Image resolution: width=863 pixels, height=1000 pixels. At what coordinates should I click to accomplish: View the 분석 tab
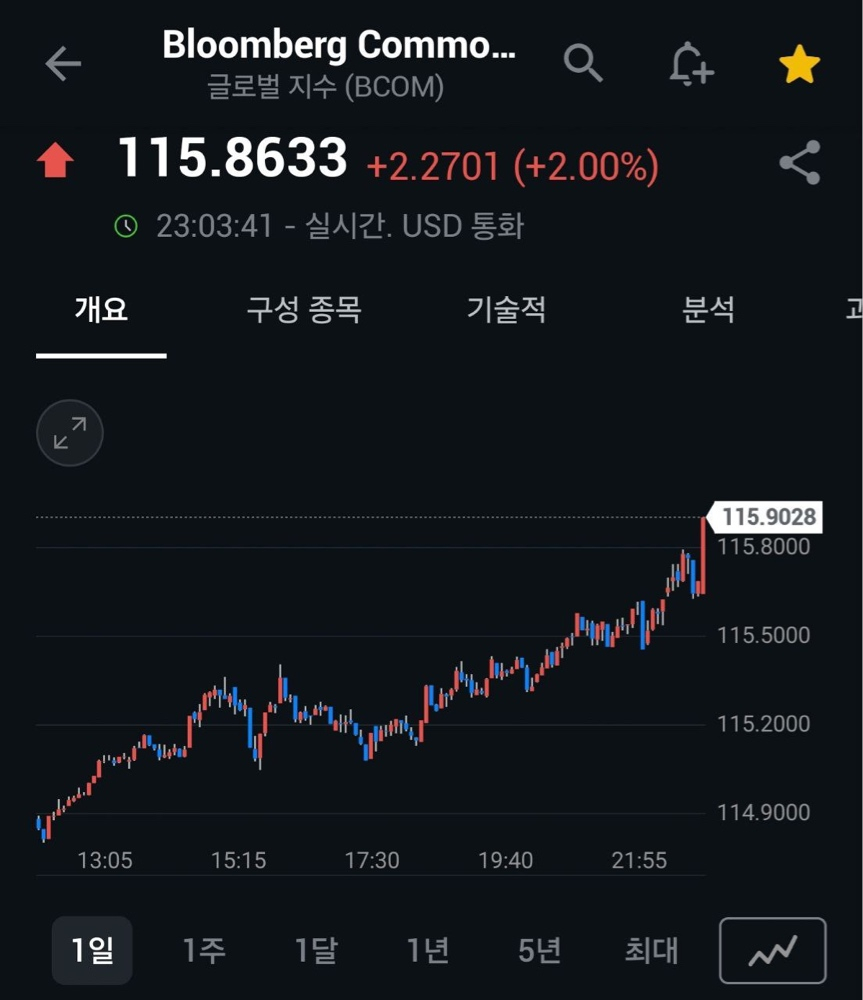tap(708, 310)
